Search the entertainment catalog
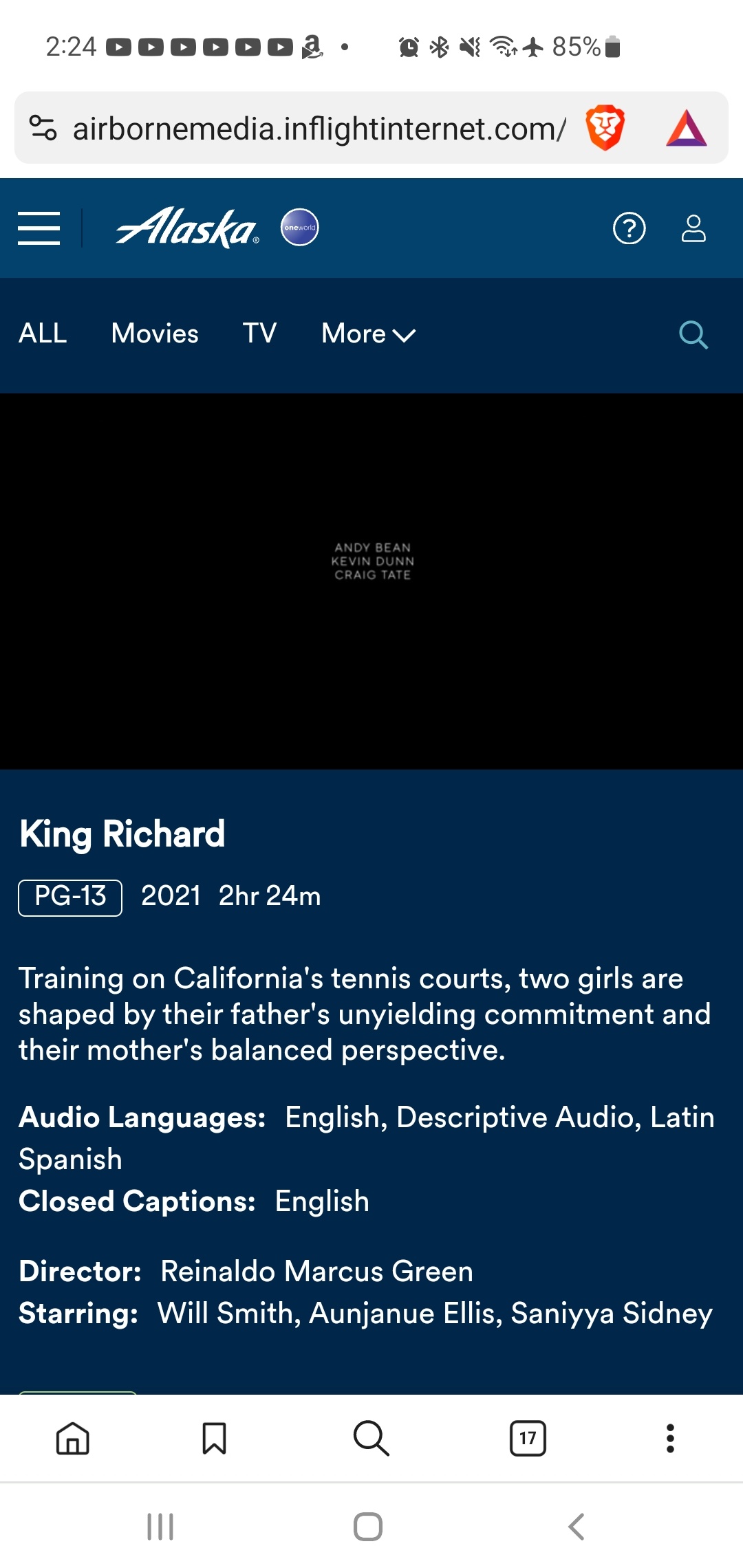The height and width of the screenshot is (1568, 743). point(693,335)
